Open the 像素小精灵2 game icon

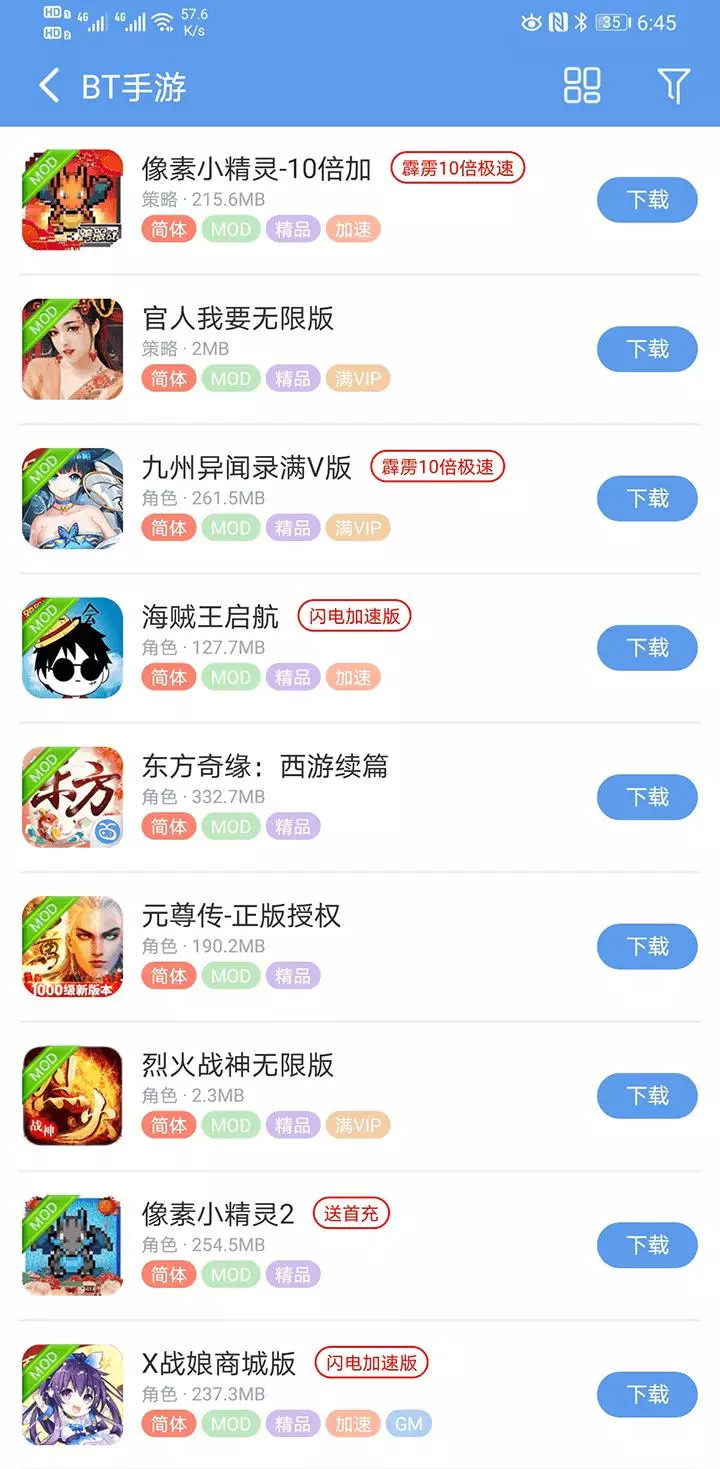point(71,1244)
